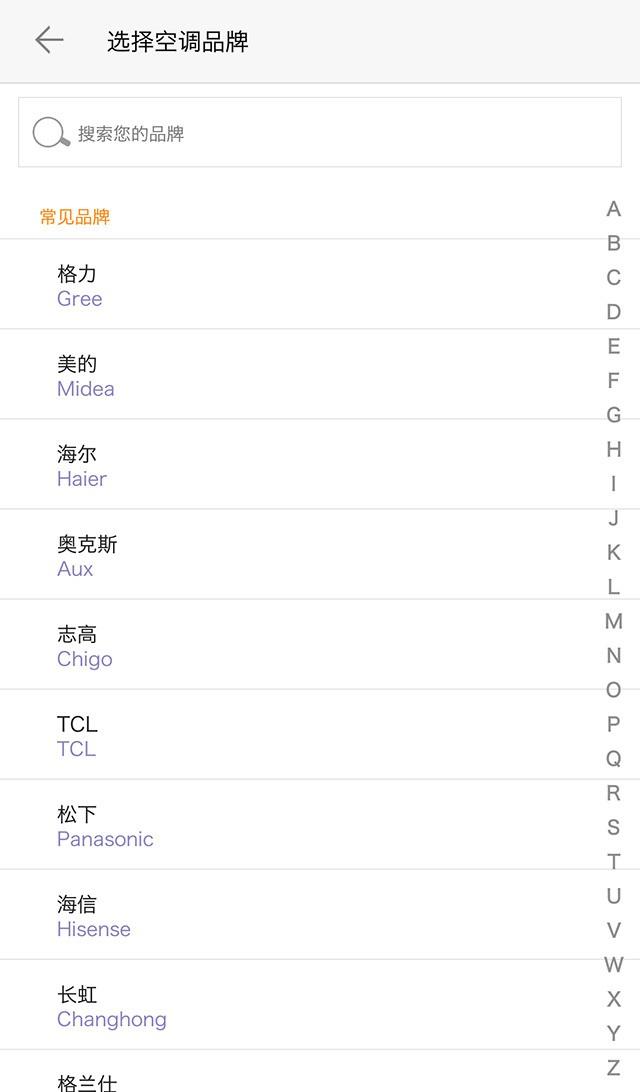Pick the Haier air conditioner brand
Viewport: 640px width, 1092px height.
[290, 465]
